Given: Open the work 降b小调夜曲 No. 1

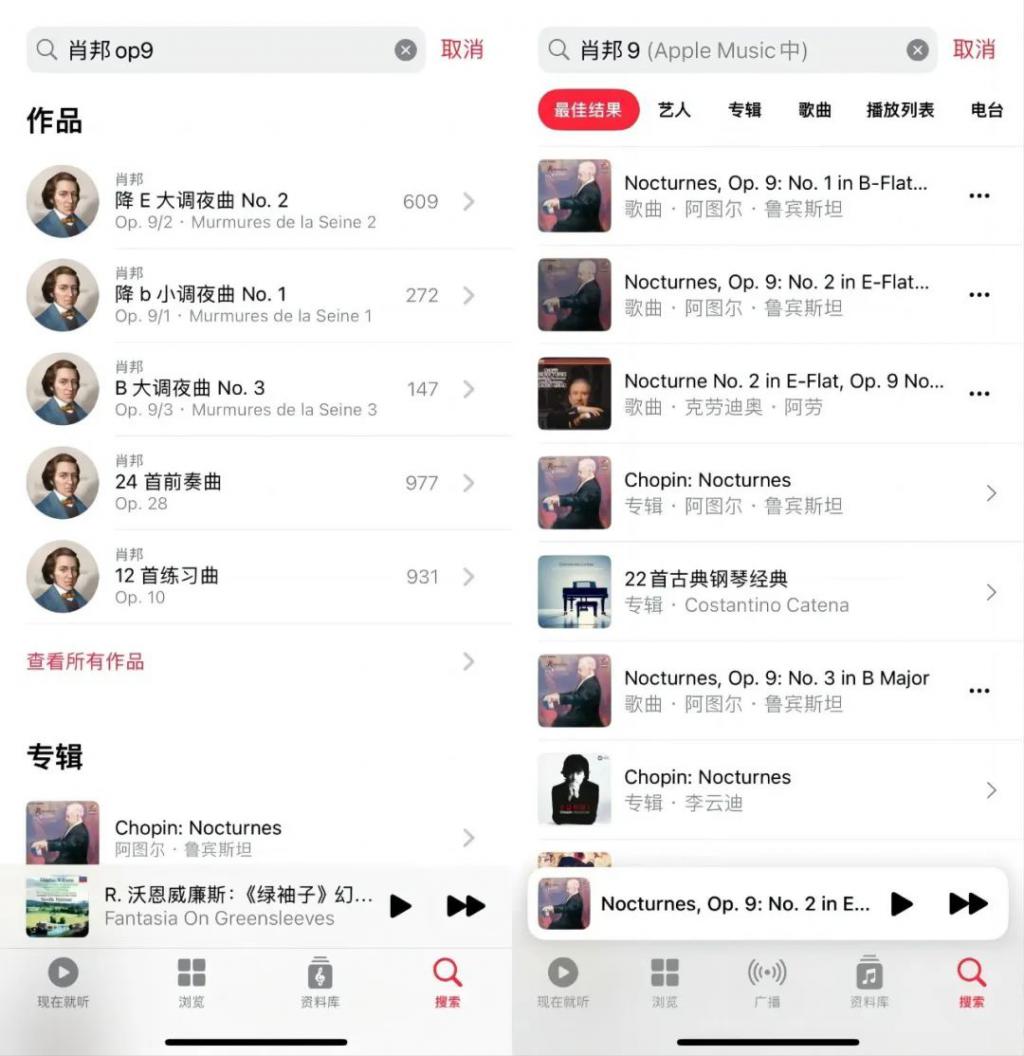Looking at the screenshot, I should coord(250,296).
